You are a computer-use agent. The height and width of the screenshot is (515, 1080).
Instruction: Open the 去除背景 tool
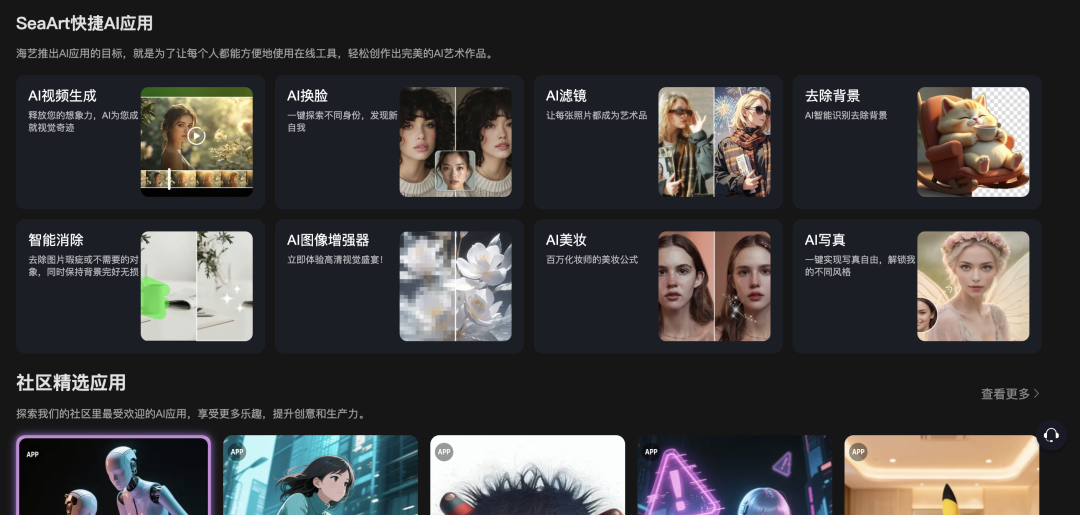[x=917, y=141]
